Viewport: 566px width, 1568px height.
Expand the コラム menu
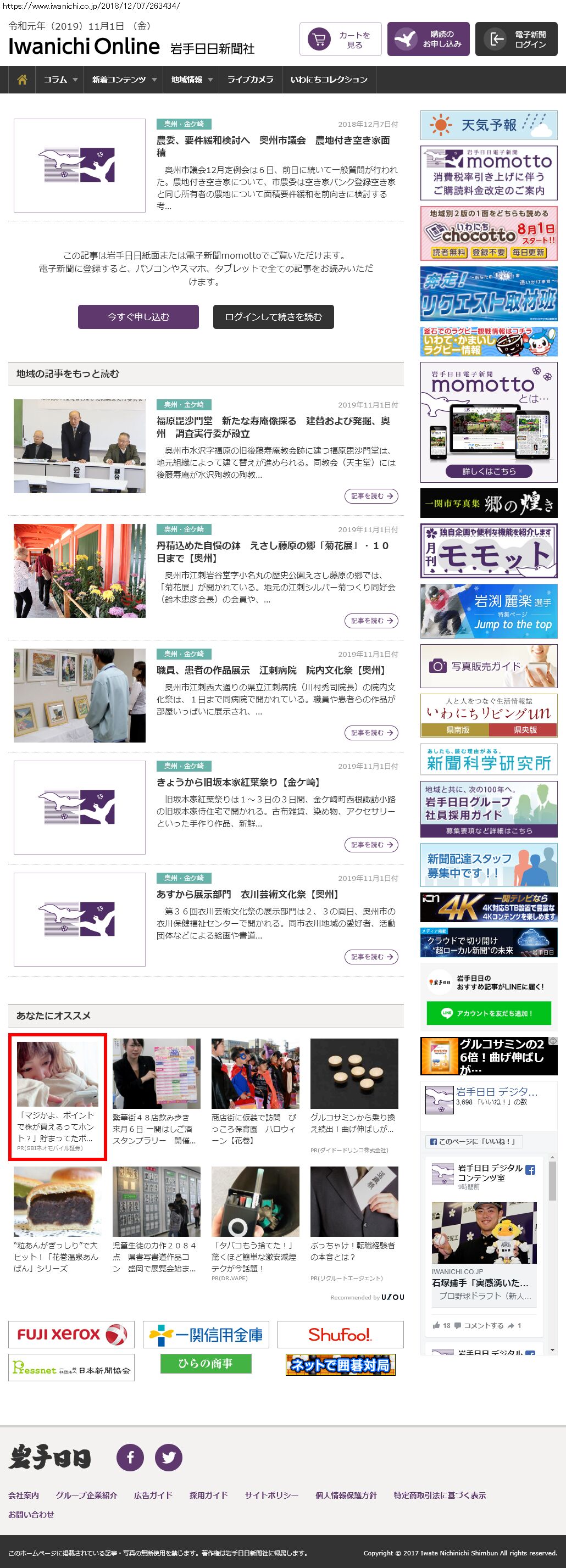60,80
